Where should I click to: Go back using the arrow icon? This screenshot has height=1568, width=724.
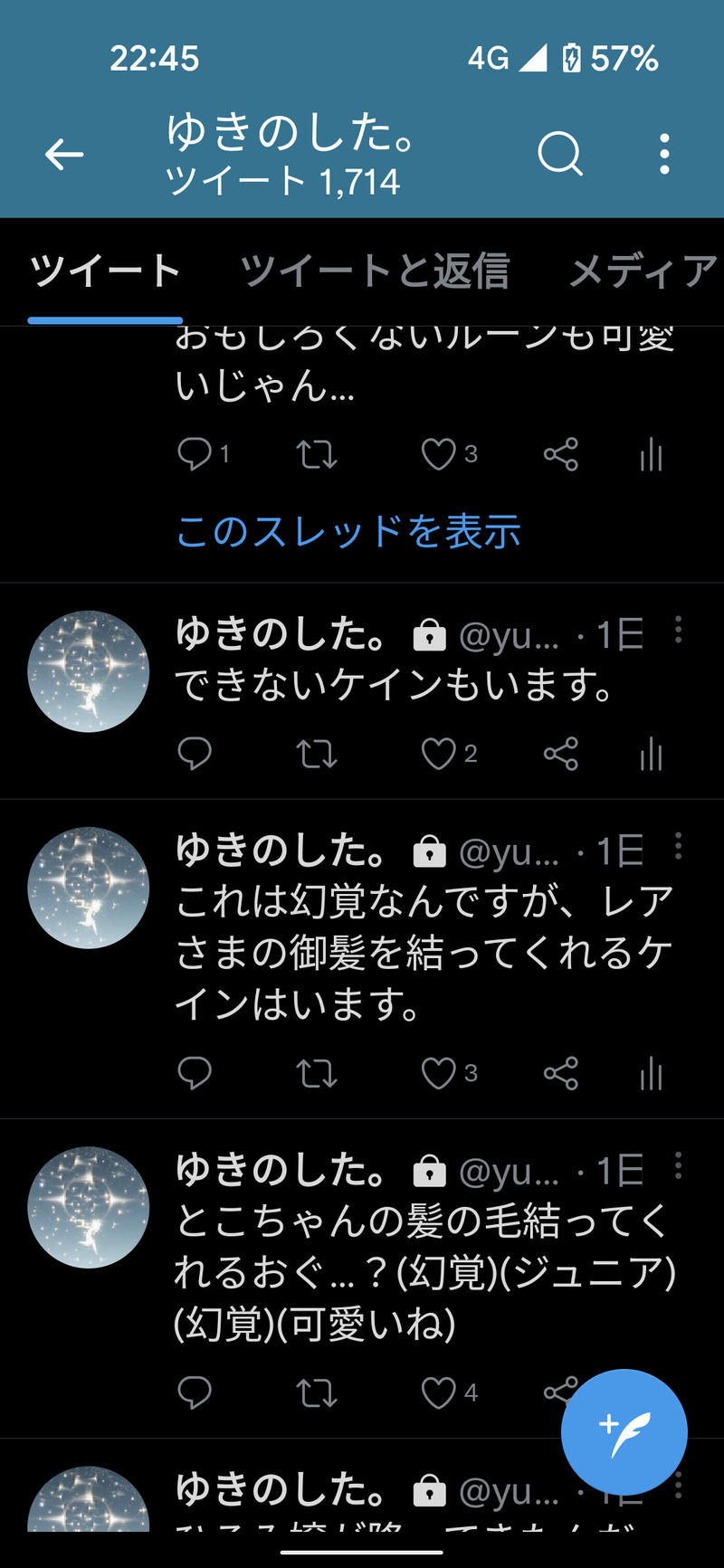(64, 155)
